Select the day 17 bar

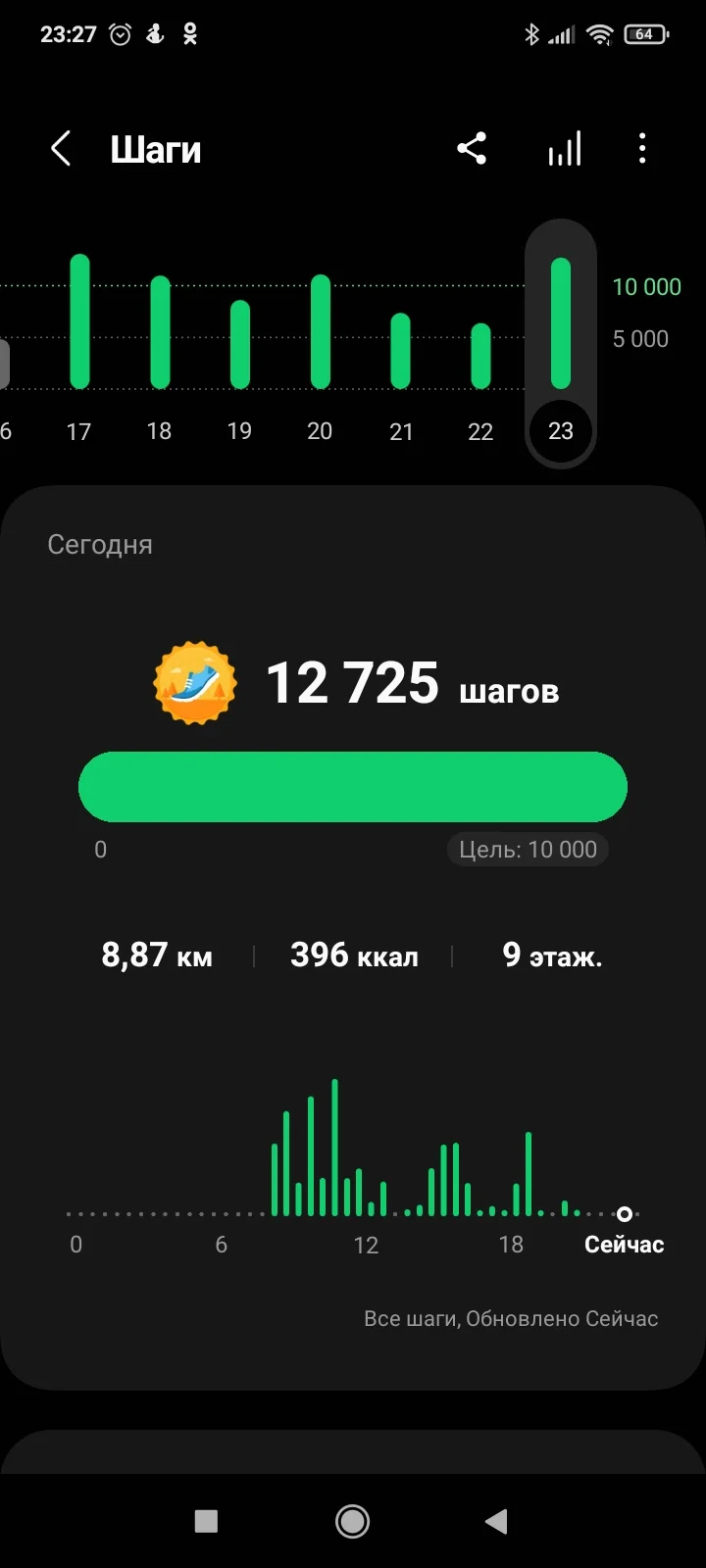click(x=79, y=323)
